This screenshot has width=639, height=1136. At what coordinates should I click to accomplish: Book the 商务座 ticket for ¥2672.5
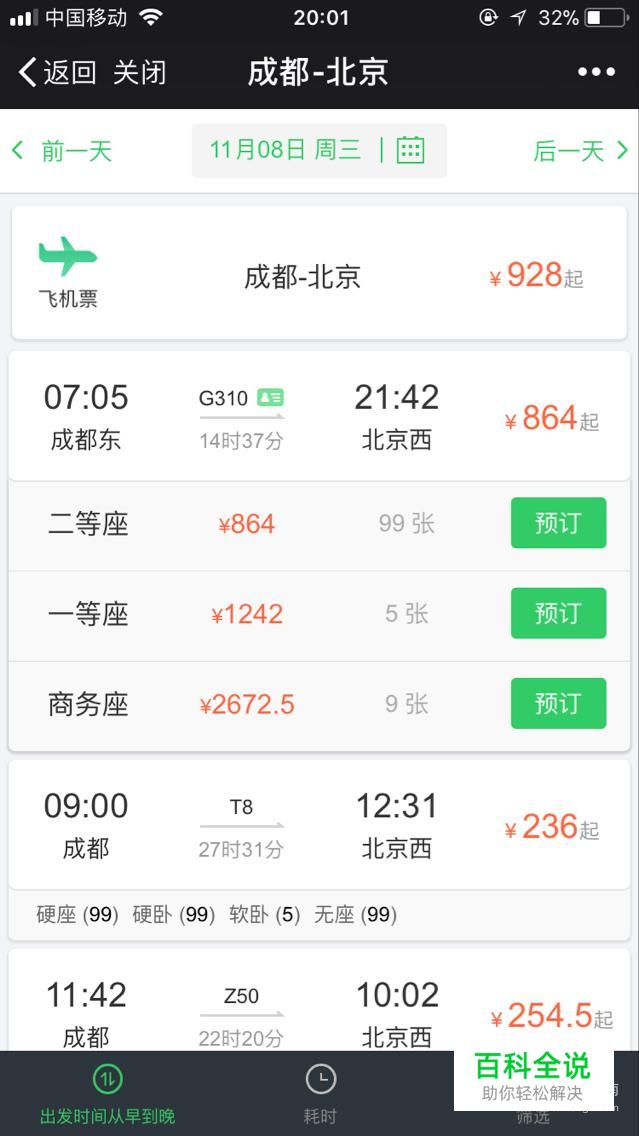click(x=558, y=703)
